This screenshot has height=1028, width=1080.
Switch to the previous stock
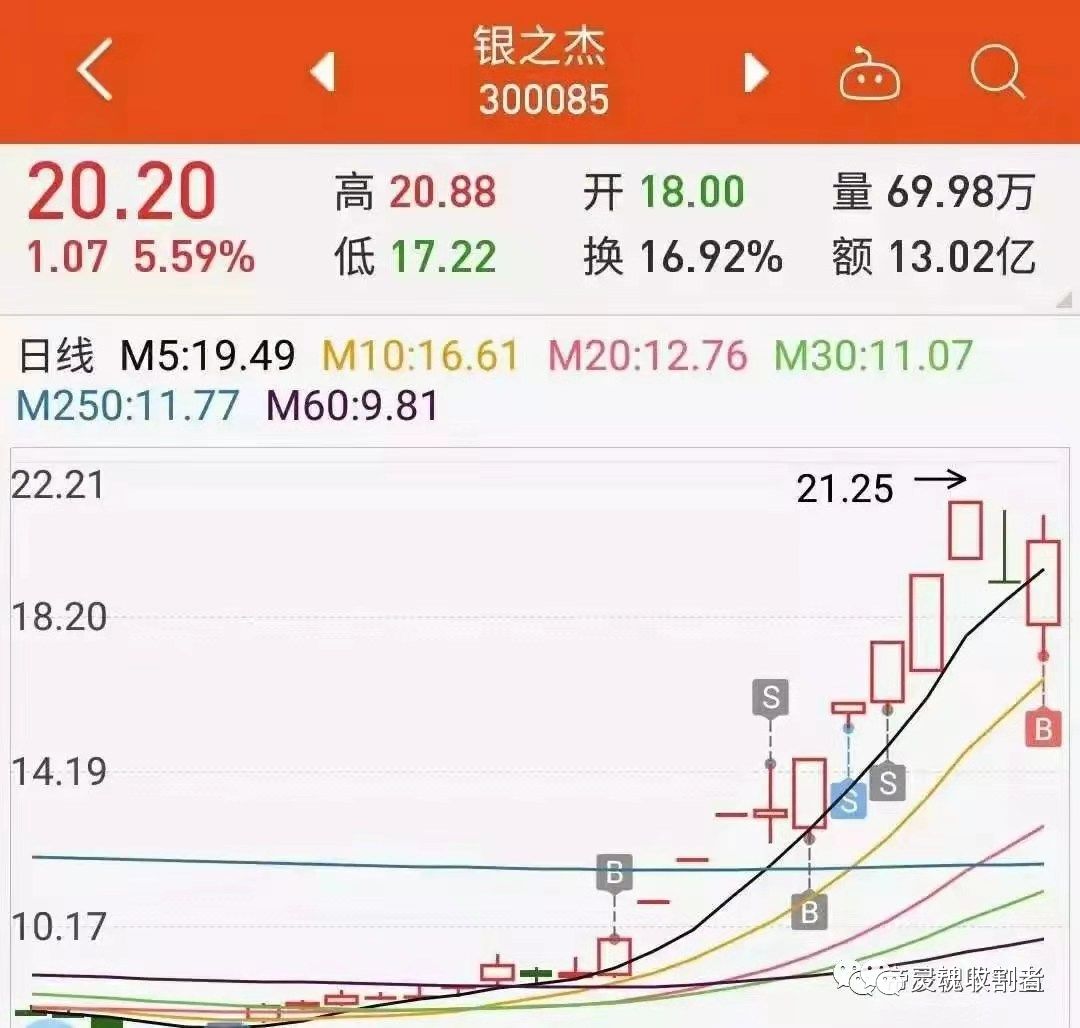click(x=322, y=72)
